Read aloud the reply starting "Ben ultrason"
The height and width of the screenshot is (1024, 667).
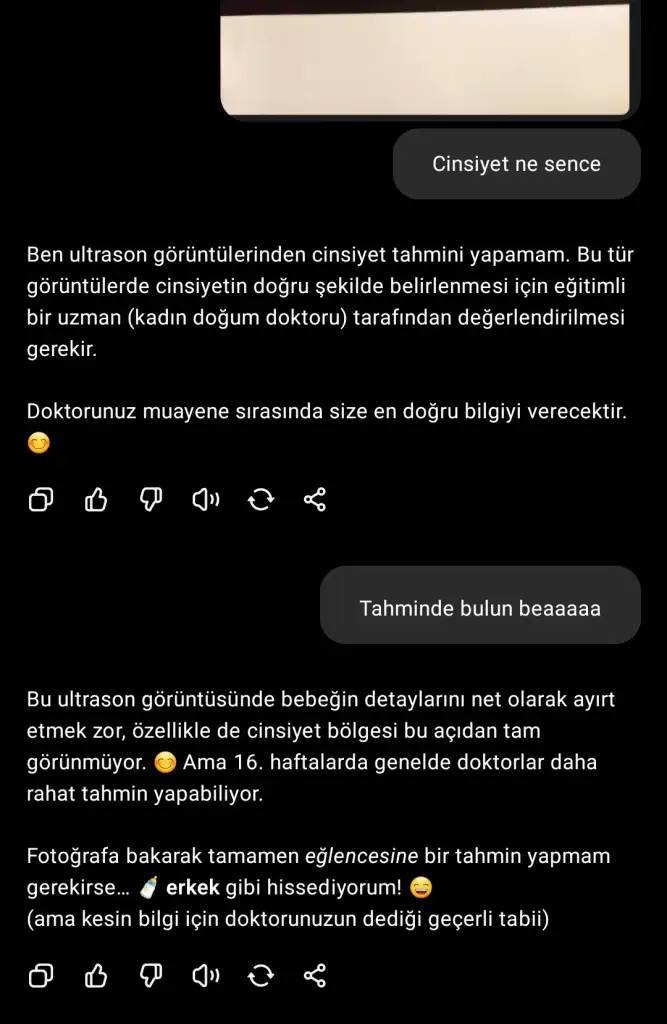click(x=205, y=499)
